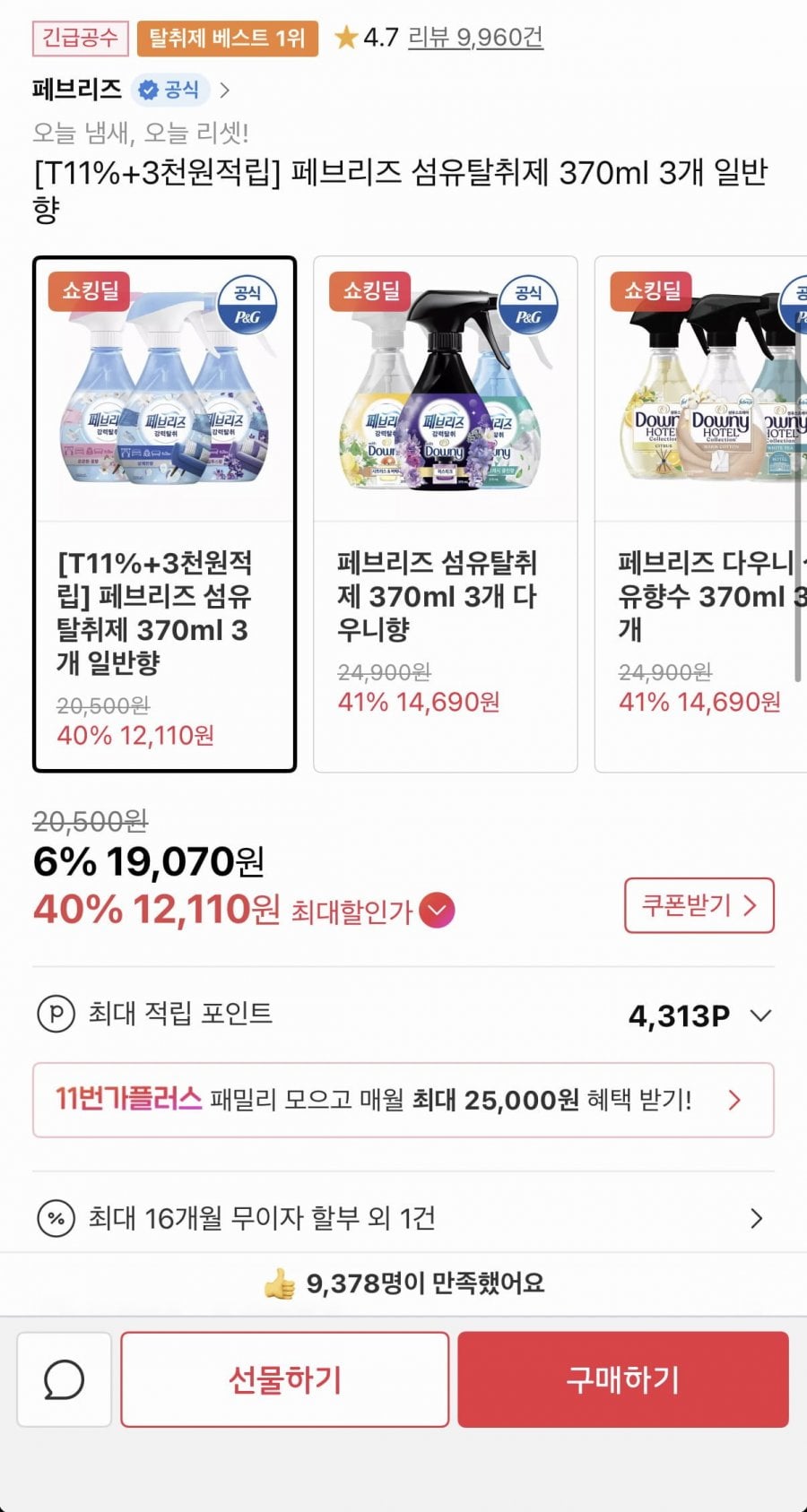Viewport: 807px width, 1512px height.
Task: View 최대 16개월 무이자 할부 details
Action: point(403,1218)
